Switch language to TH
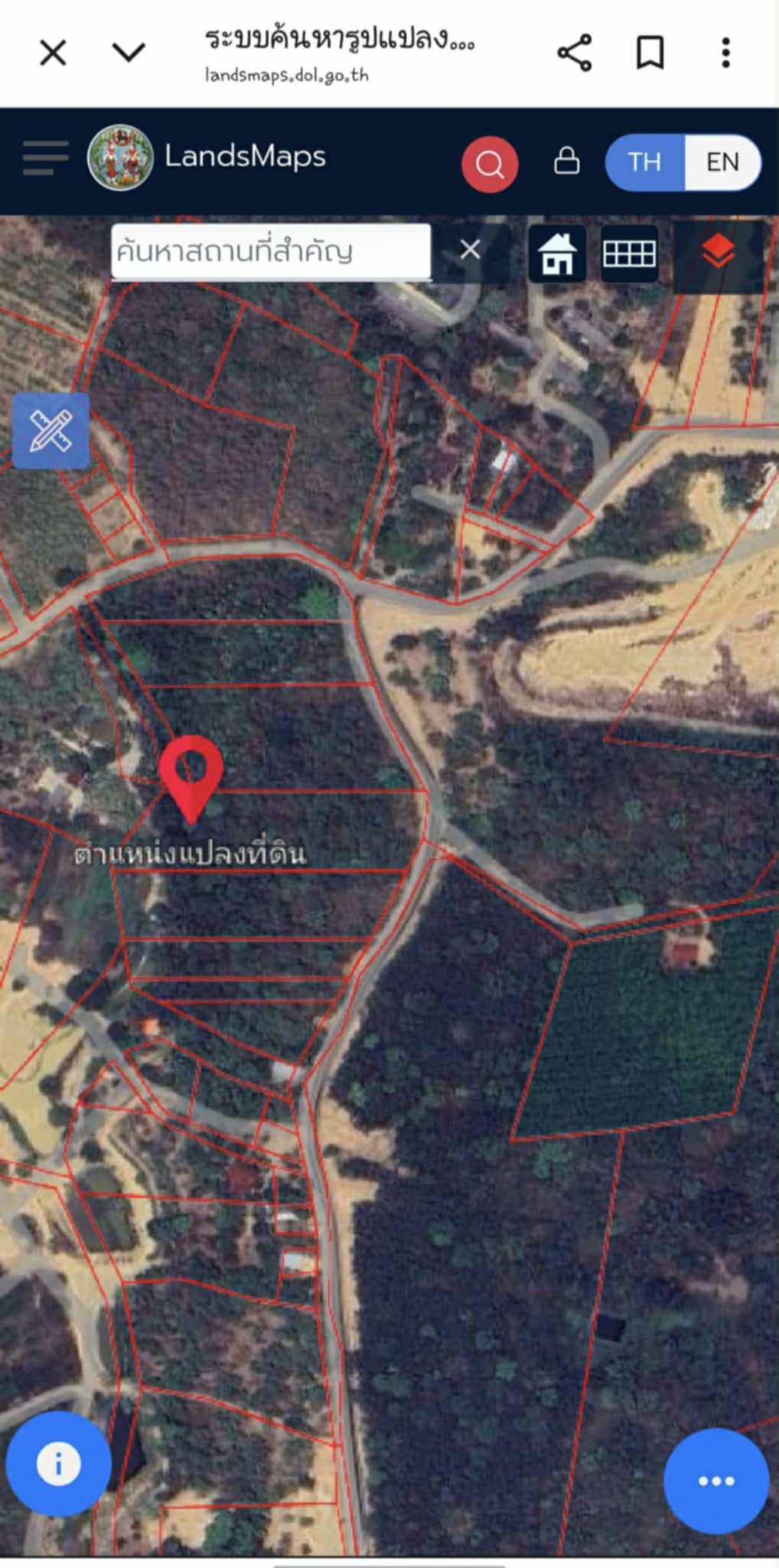Viewport: 779px width, 1568px height. point(644,162)
